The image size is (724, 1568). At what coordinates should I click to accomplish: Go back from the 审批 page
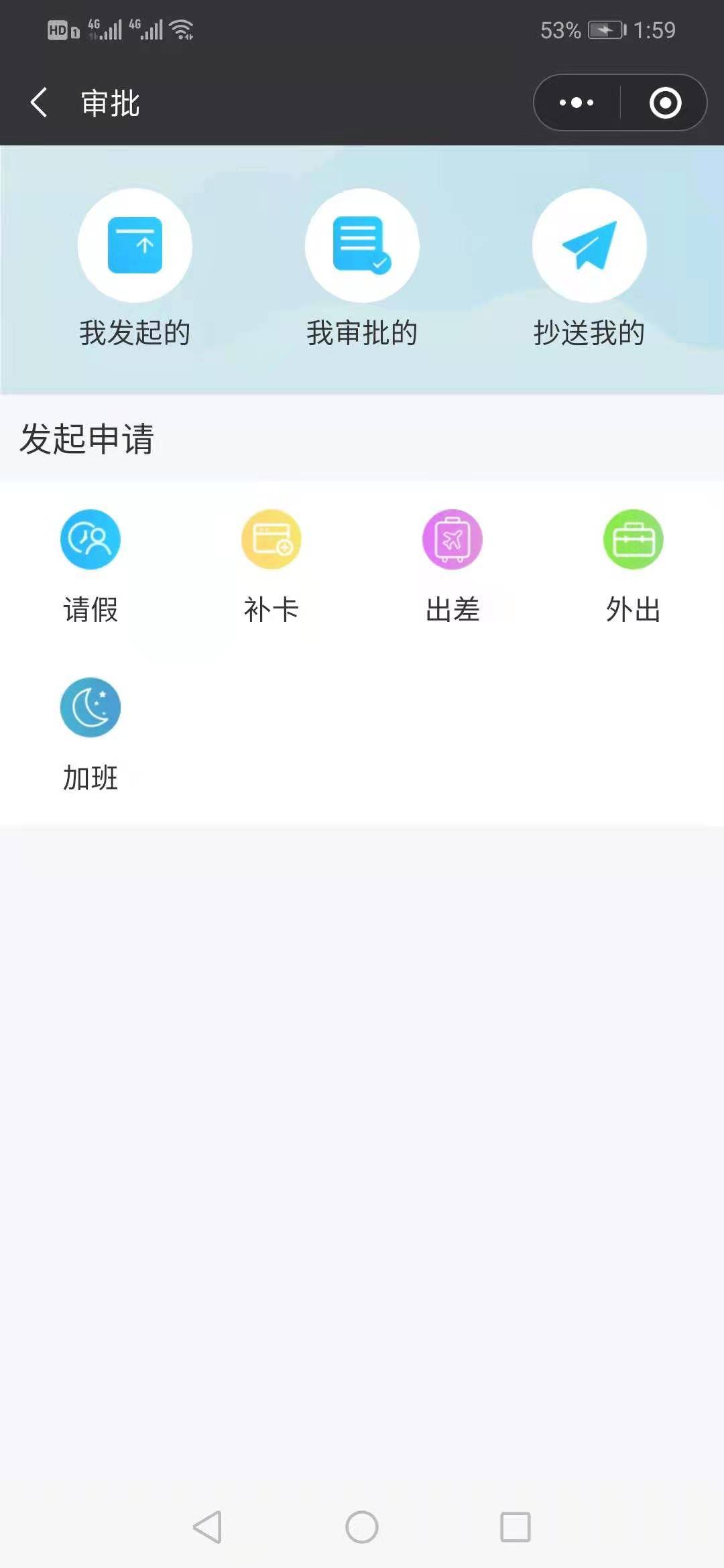point(40,103)
